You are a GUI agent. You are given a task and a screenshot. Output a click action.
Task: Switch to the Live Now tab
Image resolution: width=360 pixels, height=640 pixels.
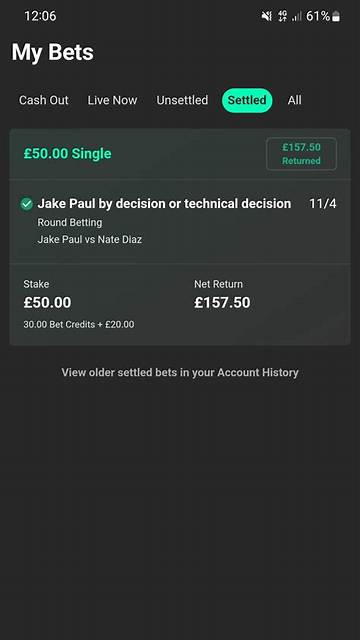point(112,100)
